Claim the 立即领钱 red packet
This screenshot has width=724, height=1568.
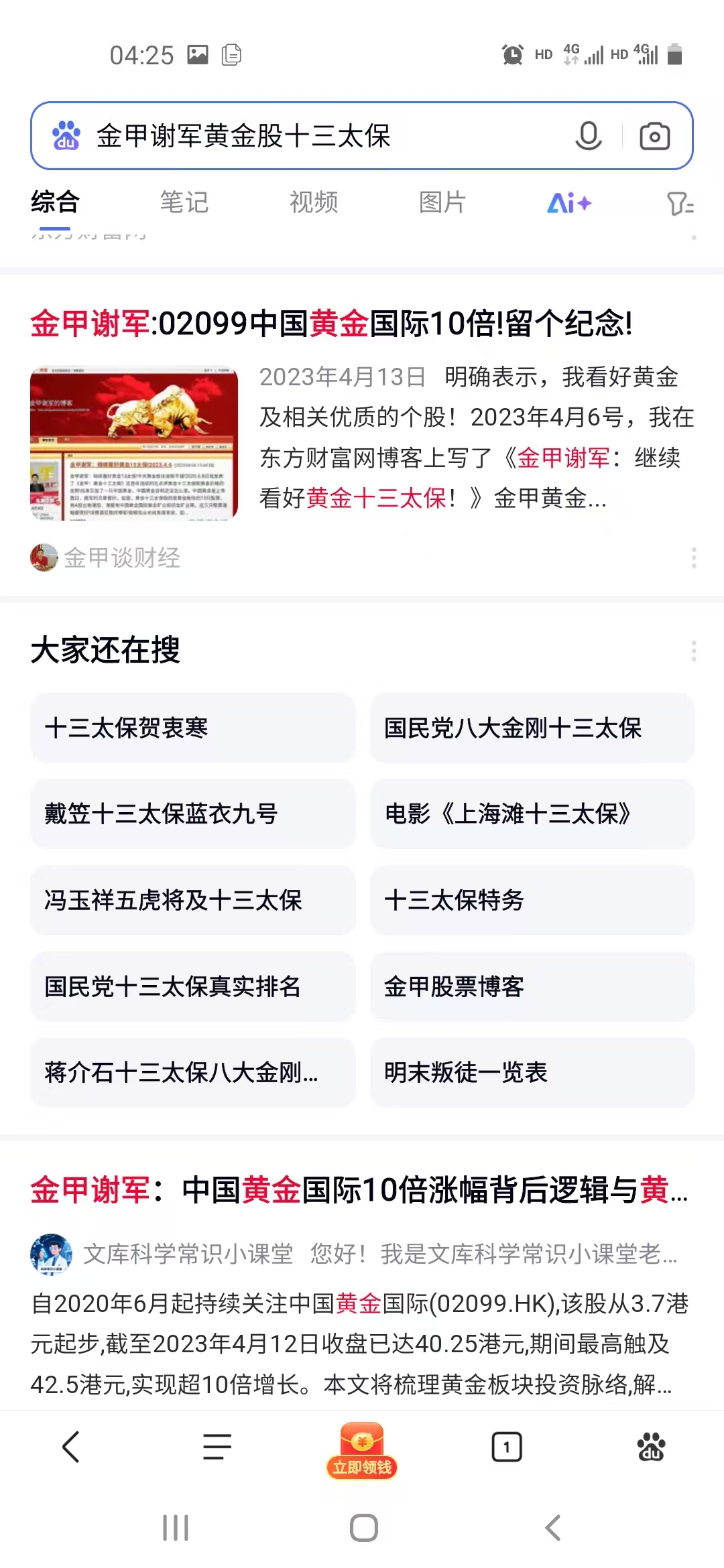[x=362, y=1451]
